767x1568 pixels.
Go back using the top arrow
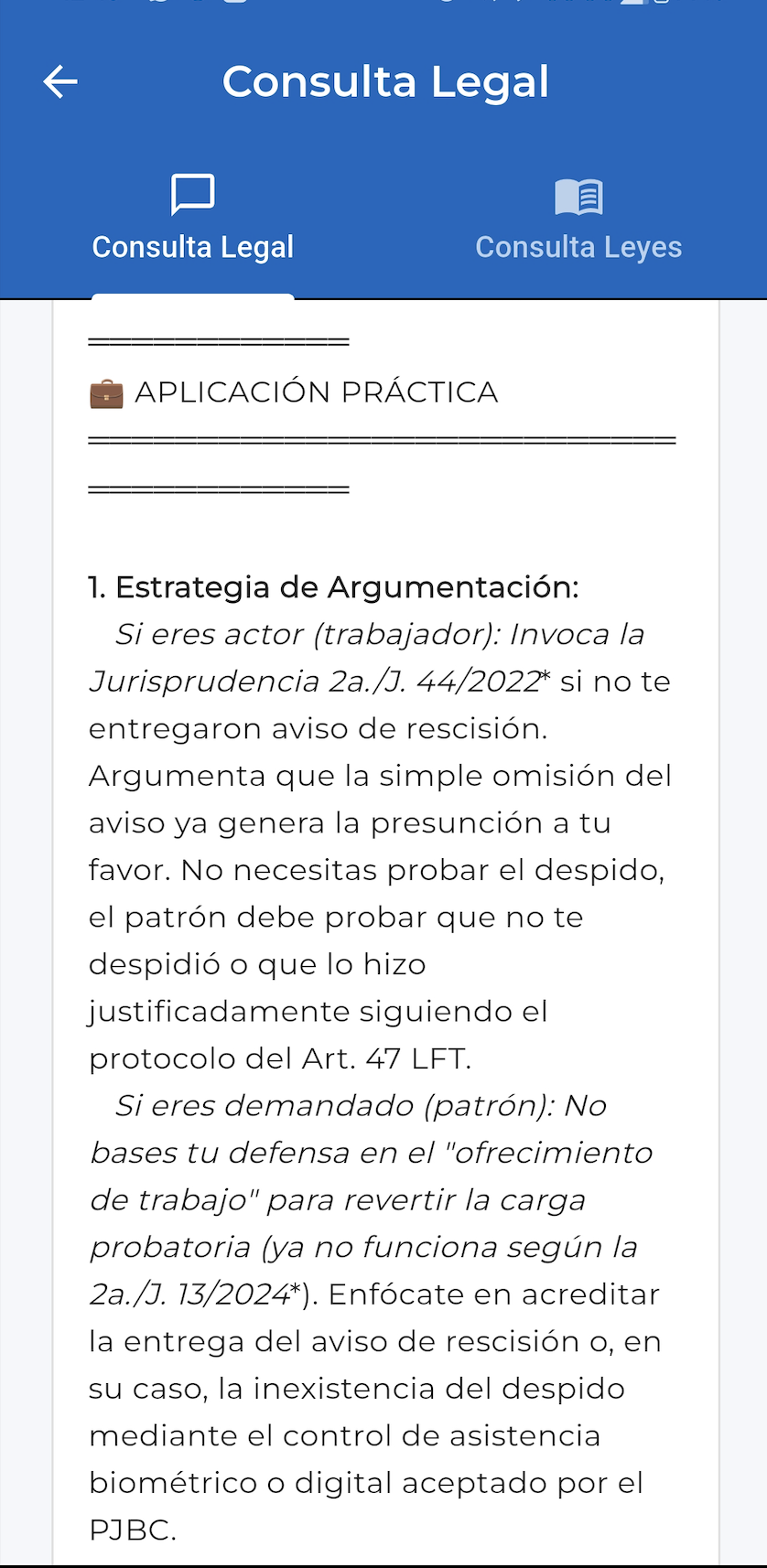point(60,81)
